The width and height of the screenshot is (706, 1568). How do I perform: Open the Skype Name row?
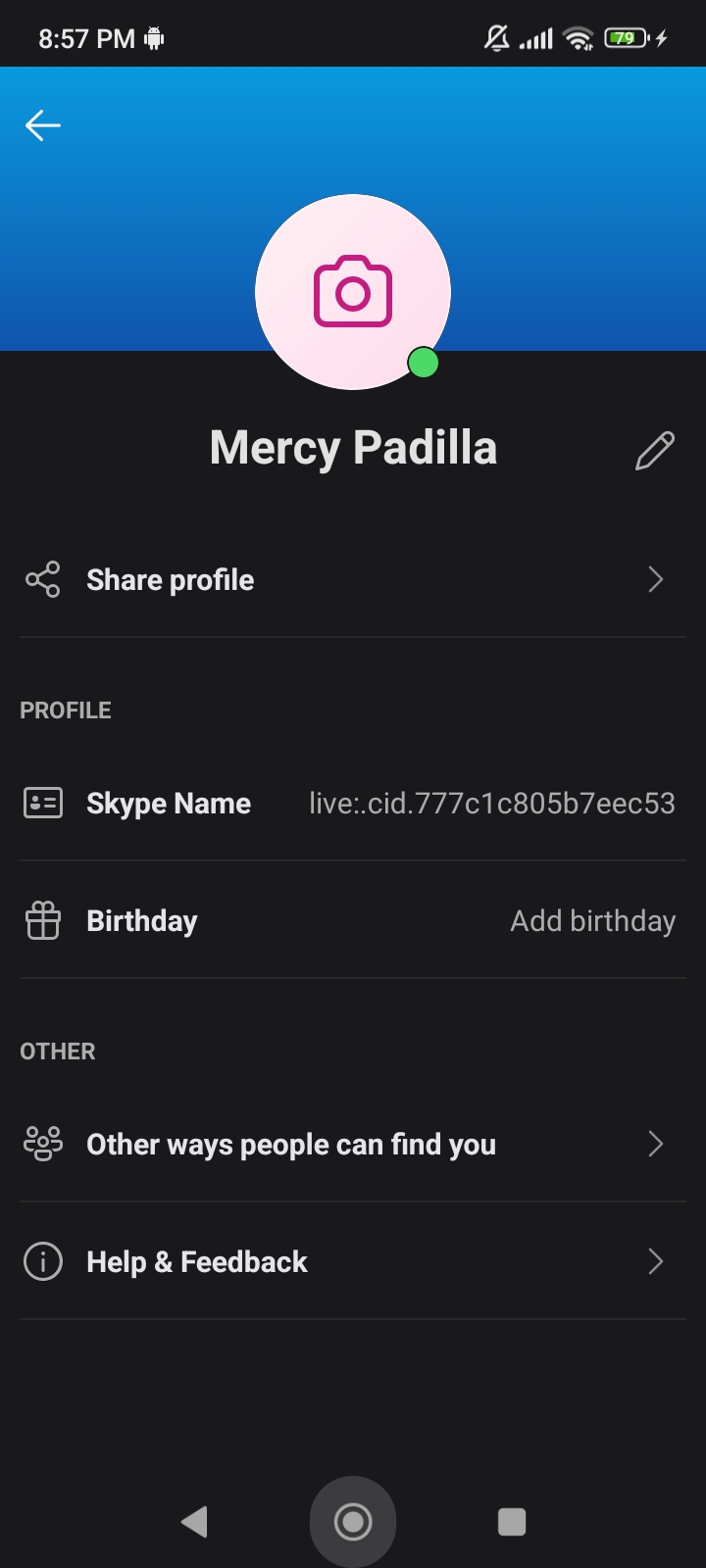[353, 804]
